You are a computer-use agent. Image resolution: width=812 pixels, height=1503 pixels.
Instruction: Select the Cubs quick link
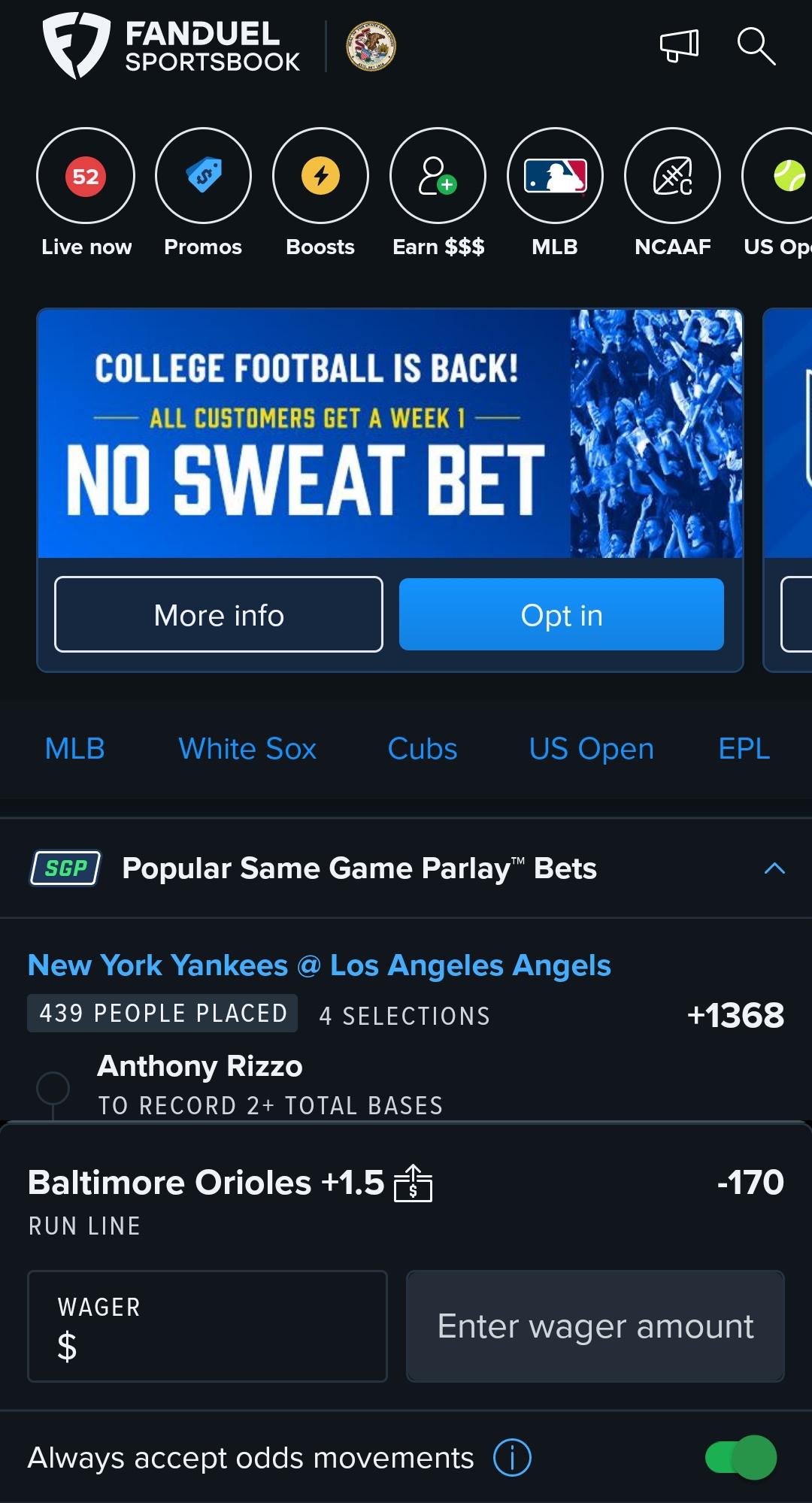(422, 749)
